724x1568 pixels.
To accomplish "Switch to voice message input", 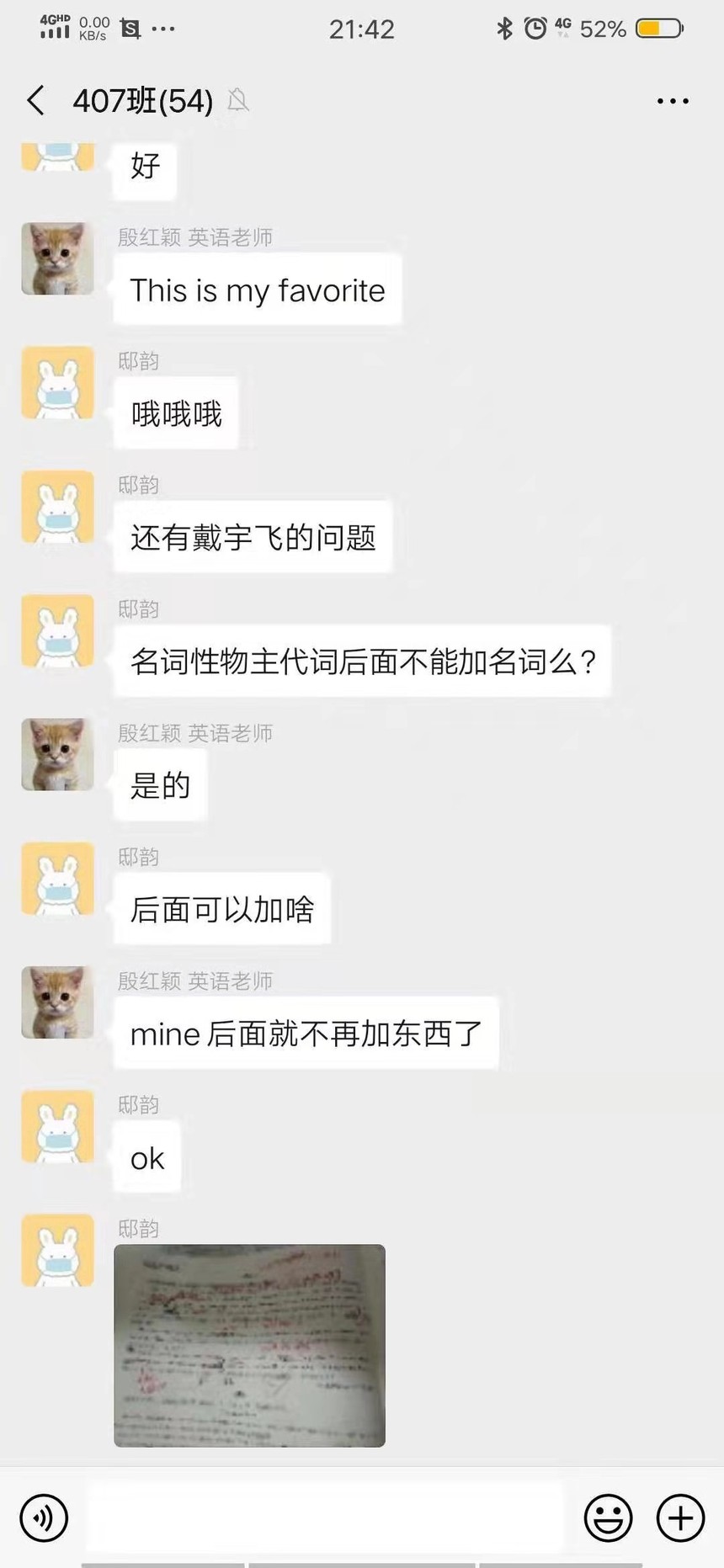I will (44, 1518).
